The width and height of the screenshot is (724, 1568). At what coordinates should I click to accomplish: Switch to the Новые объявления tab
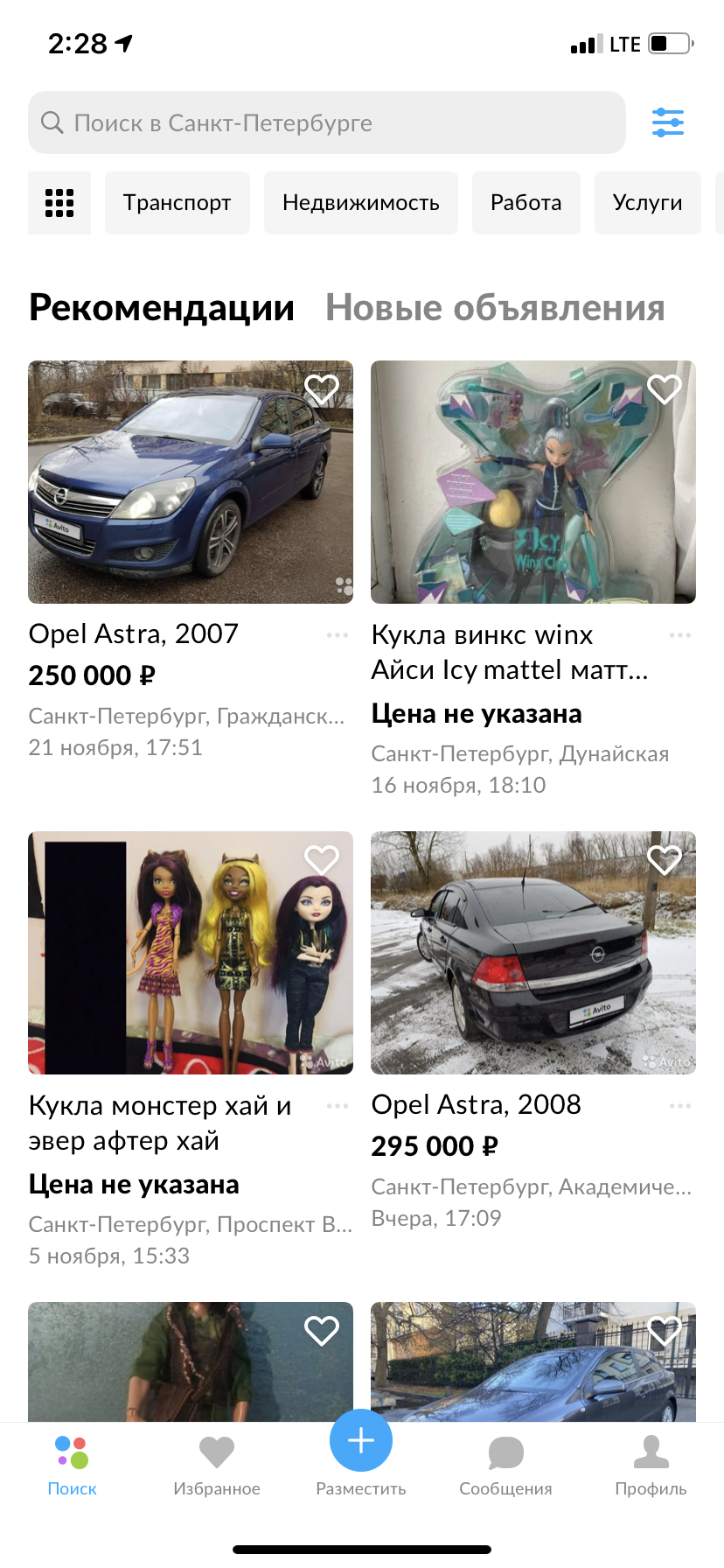(495, 308)
